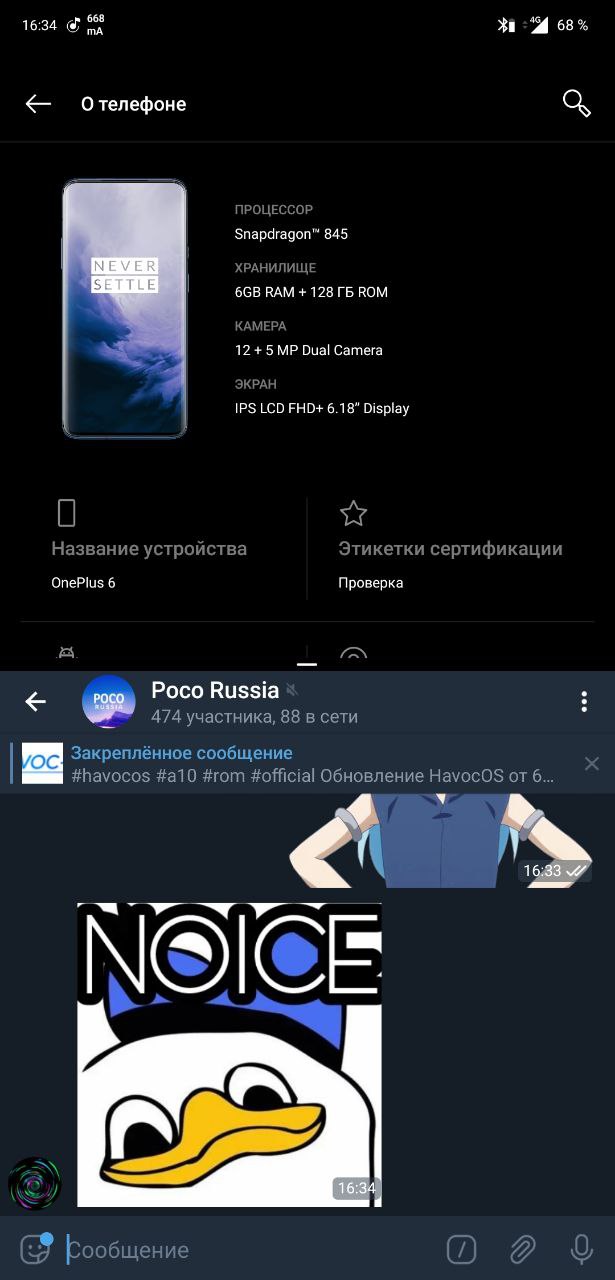Dismiss the pinned message banner
The image size is (615, 1280).
(x=592, y=764)
